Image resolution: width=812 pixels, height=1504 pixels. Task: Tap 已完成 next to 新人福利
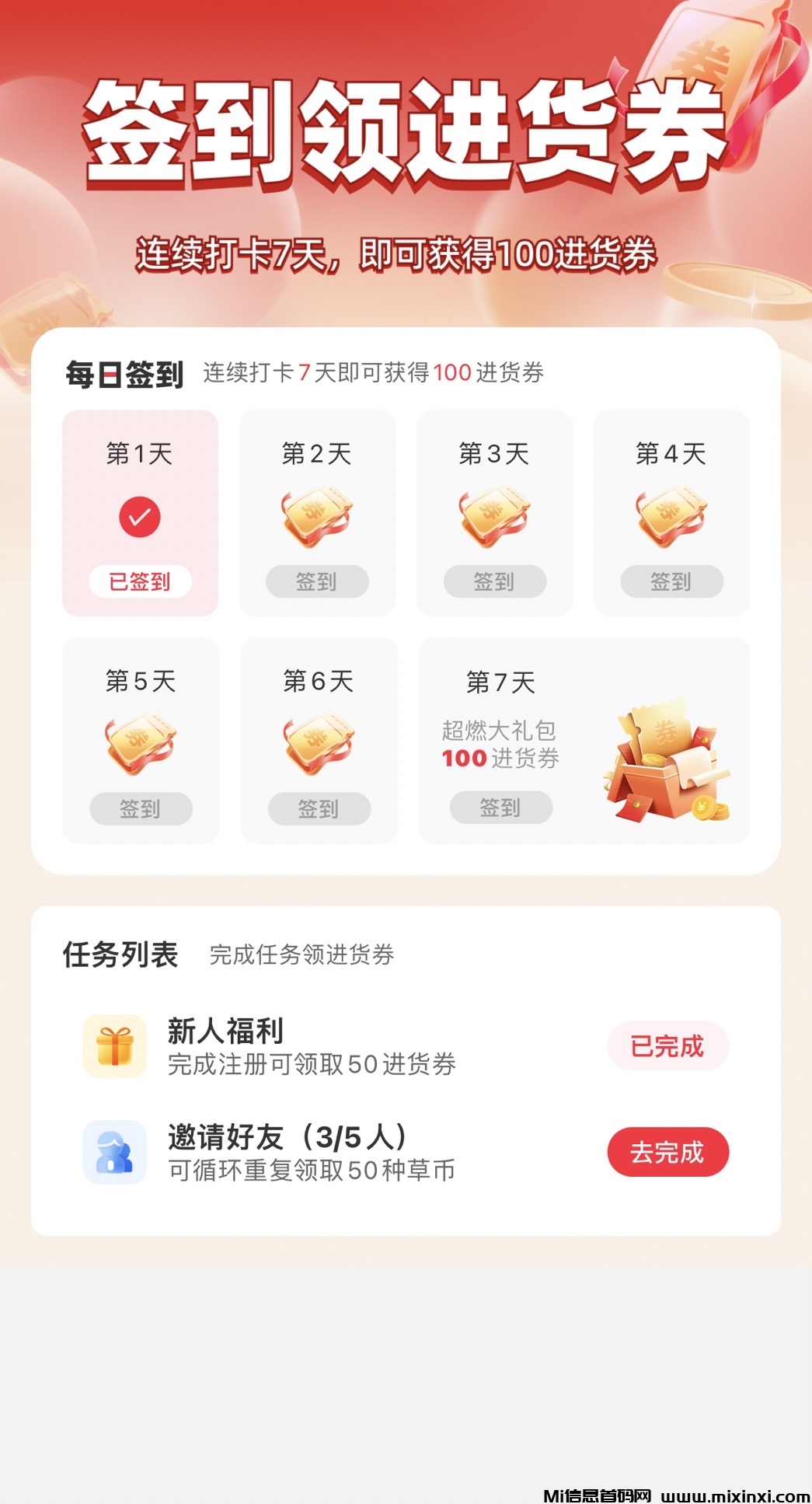coord(667,1046)
